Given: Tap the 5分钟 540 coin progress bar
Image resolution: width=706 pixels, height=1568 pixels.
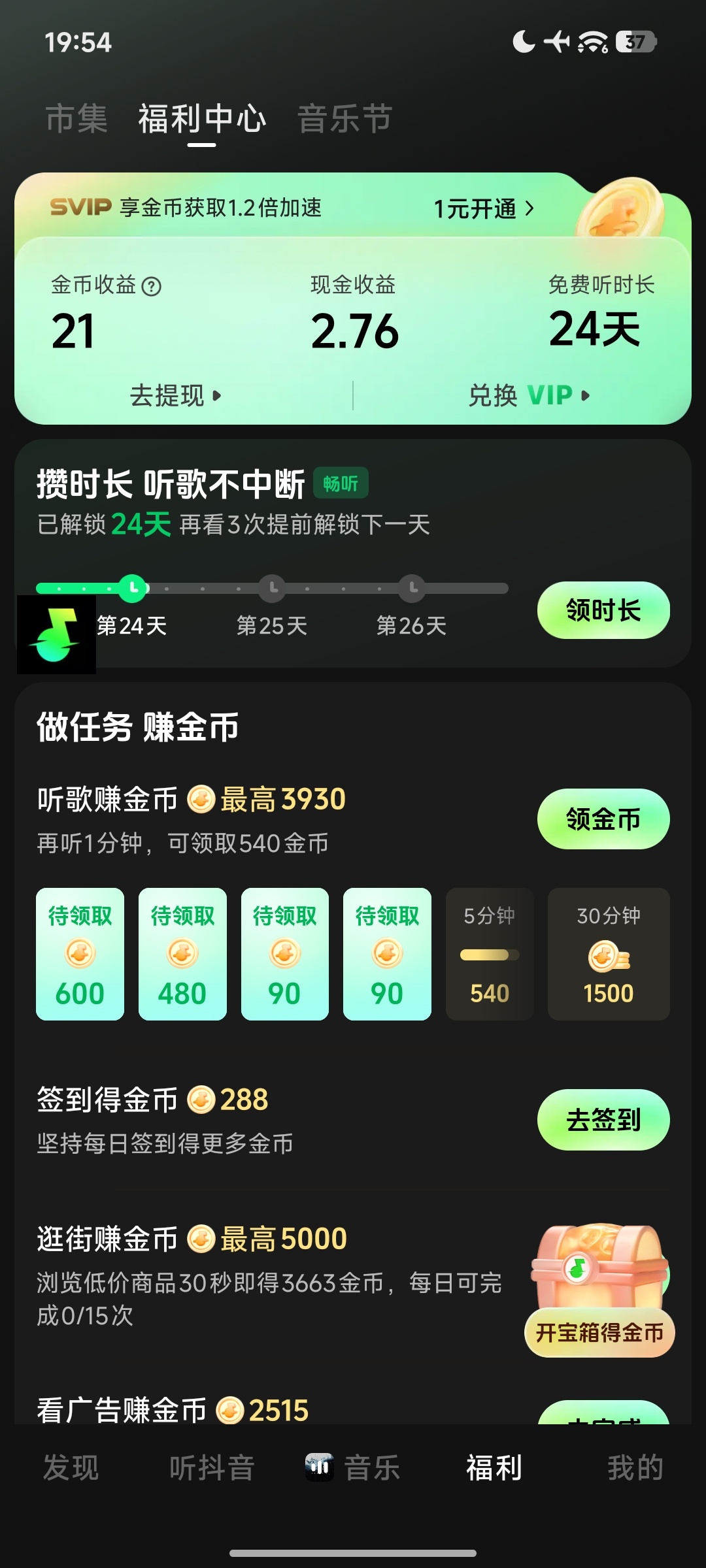Looking at the screenshot, I should click(489, 955).
